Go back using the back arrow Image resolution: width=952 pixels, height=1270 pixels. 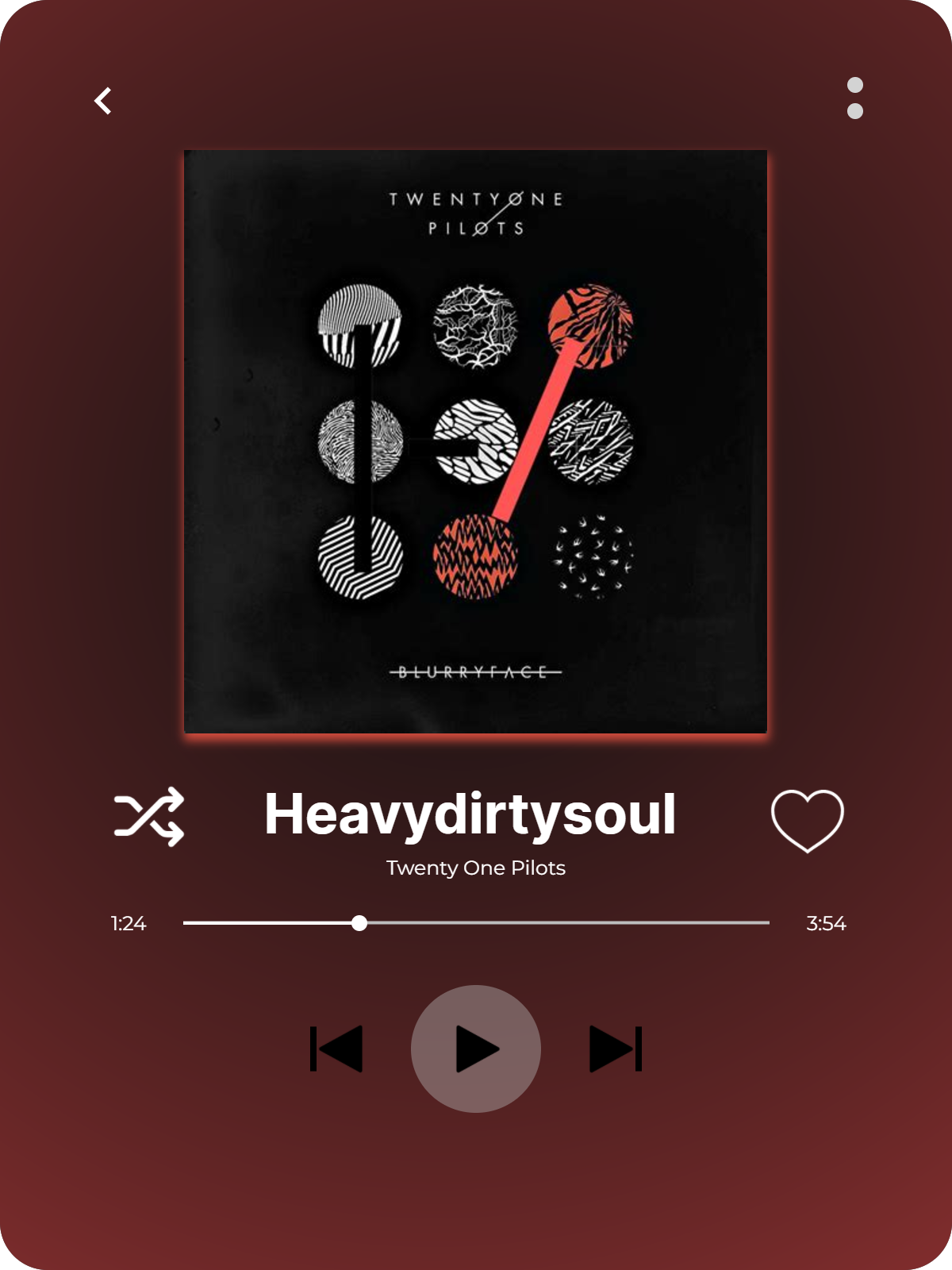103,101
